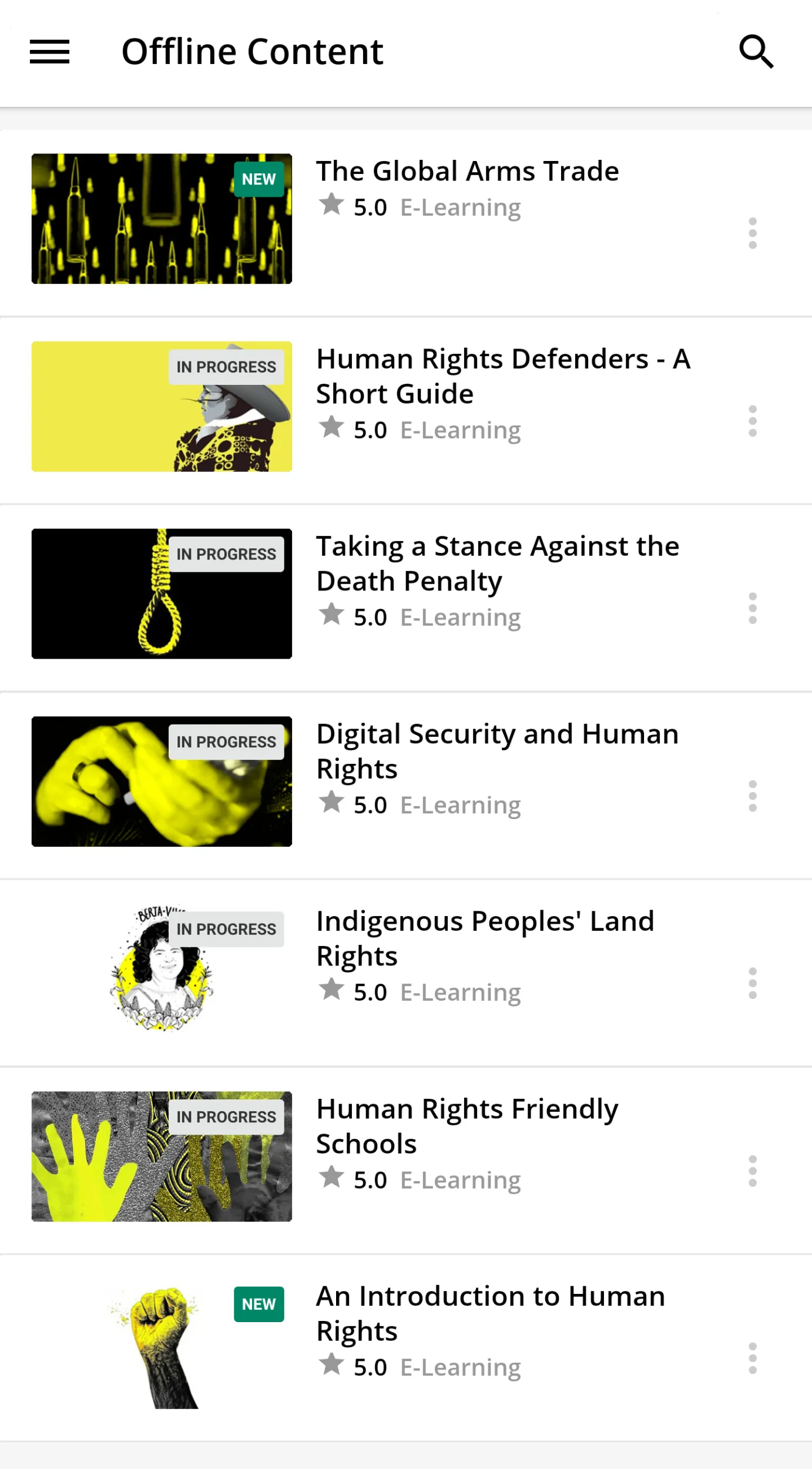The height and width of the screenshot is (1469, 812).
Task: Open Human Rights Friendly Schools course
Action: (x=467, y=1126)
